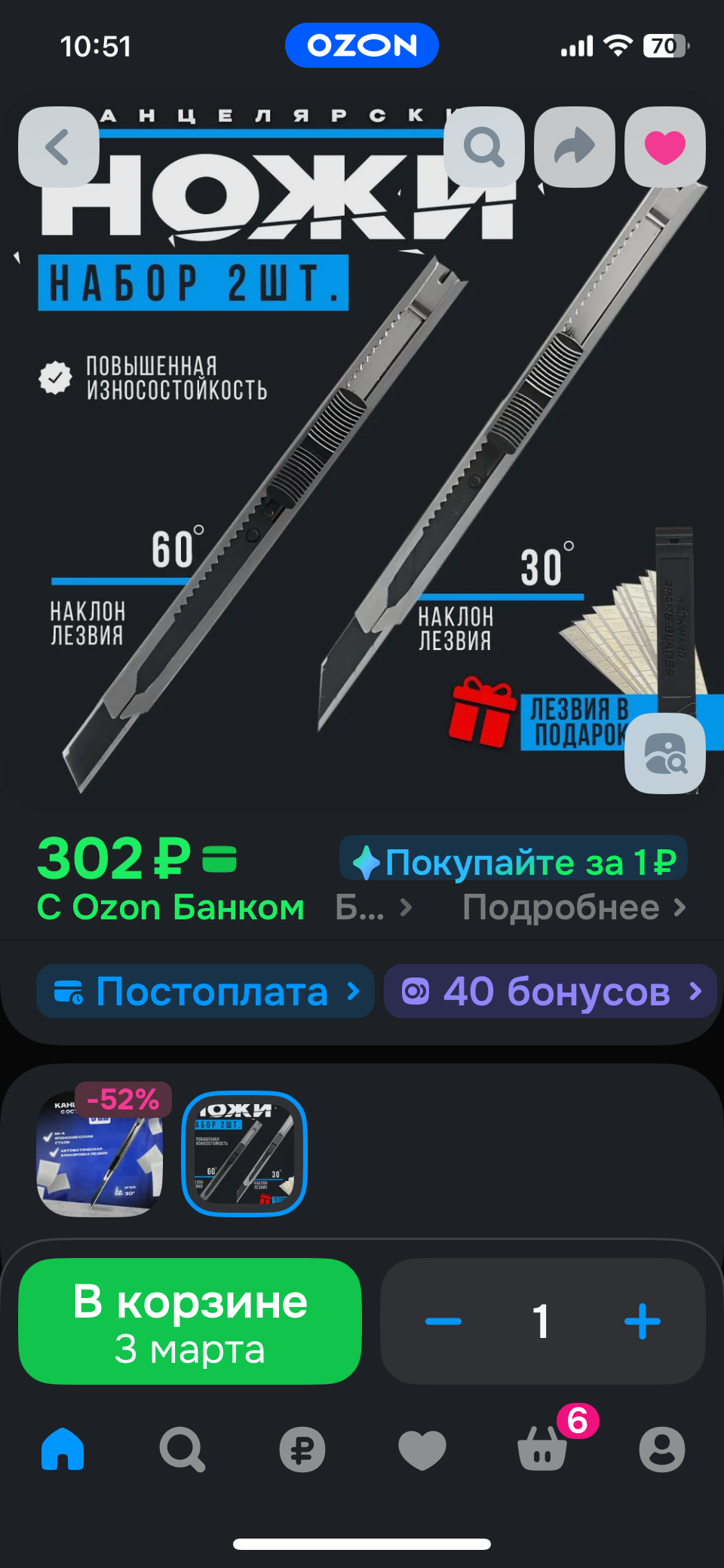
Task: Open the Покупайте за 1₽ offer
Action: click(514, 861)
